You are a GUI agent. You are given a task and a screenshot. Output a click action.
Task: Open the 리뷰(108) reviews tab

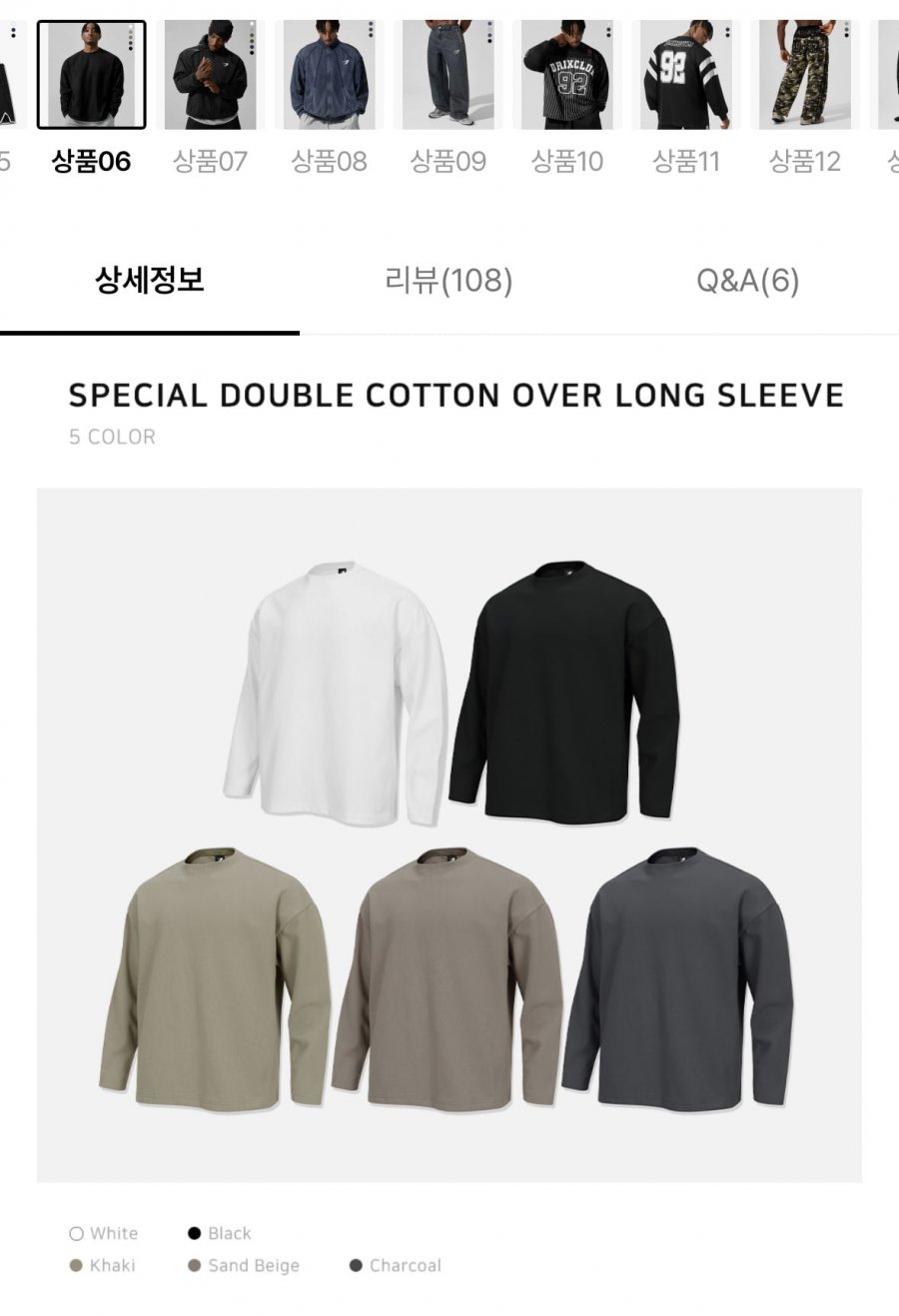tap(449, 281)
